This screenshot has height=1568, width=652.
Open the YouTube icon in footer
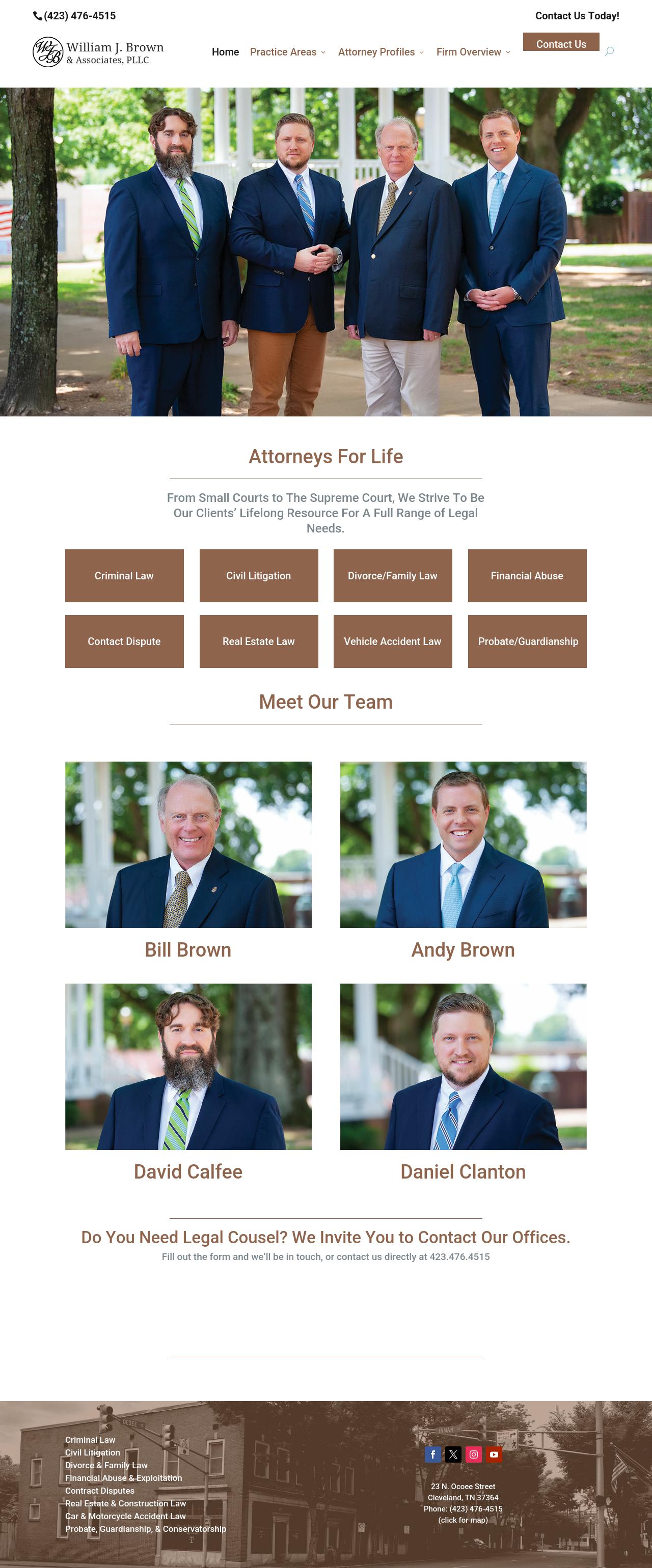[x=494, y=1454]
